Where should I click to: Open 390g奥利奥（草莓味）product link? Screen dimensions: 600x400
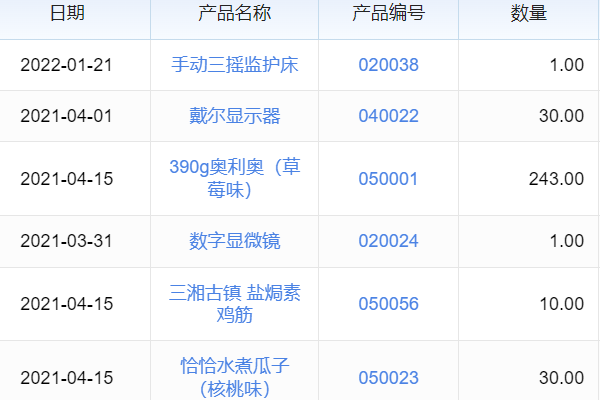click(x=234, y=178)
